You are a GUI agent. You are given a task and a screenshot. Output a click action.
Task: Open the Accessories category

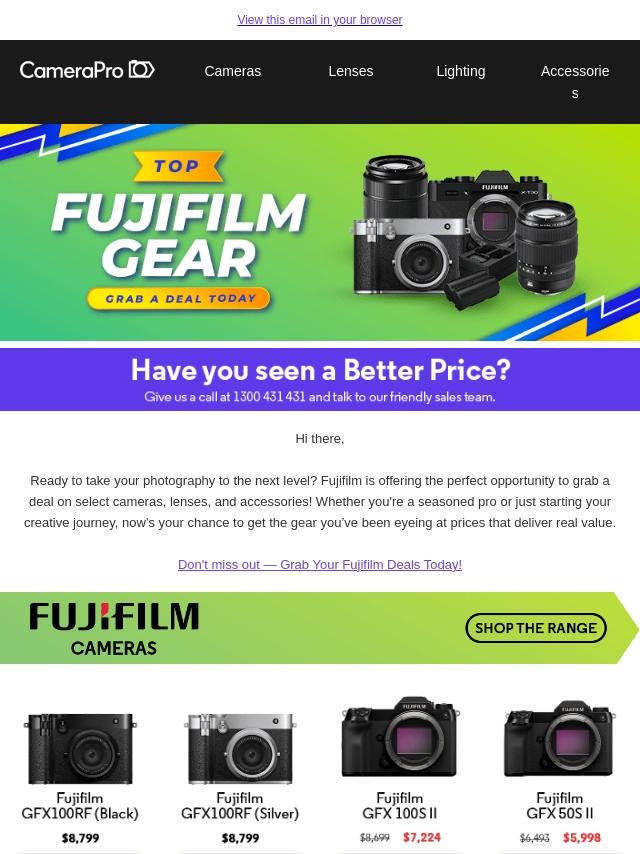[x=574, y=81]
